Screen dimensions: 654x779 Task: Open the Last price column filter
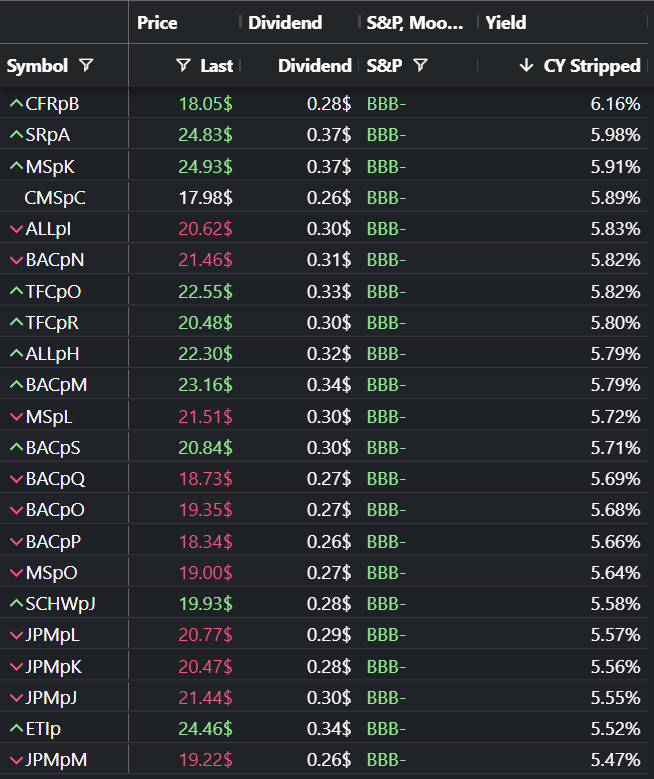[x=183, y=66]
